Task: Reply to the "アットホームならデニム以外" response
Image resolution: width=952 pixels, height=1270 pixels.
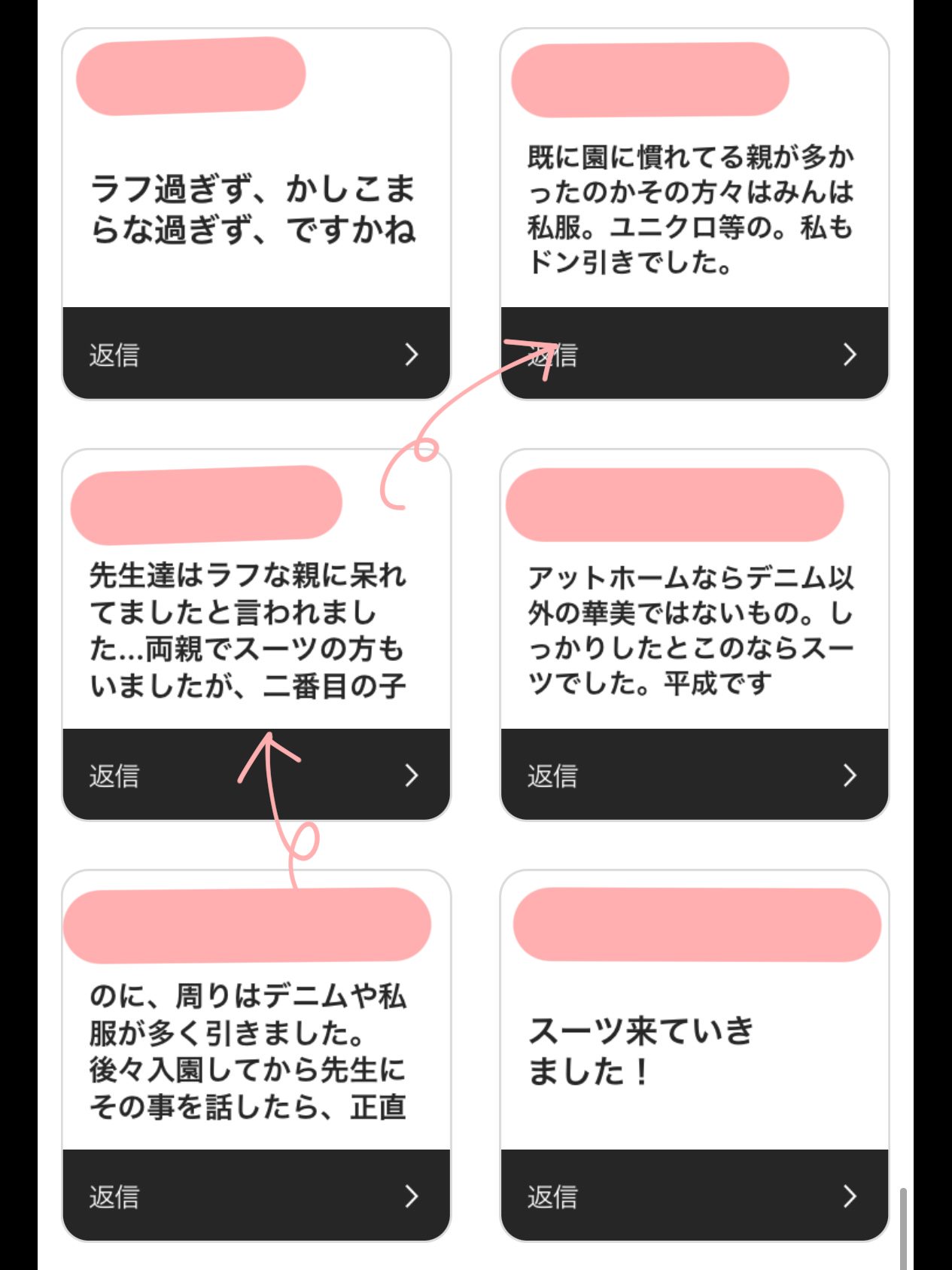Action: [694, 775]
